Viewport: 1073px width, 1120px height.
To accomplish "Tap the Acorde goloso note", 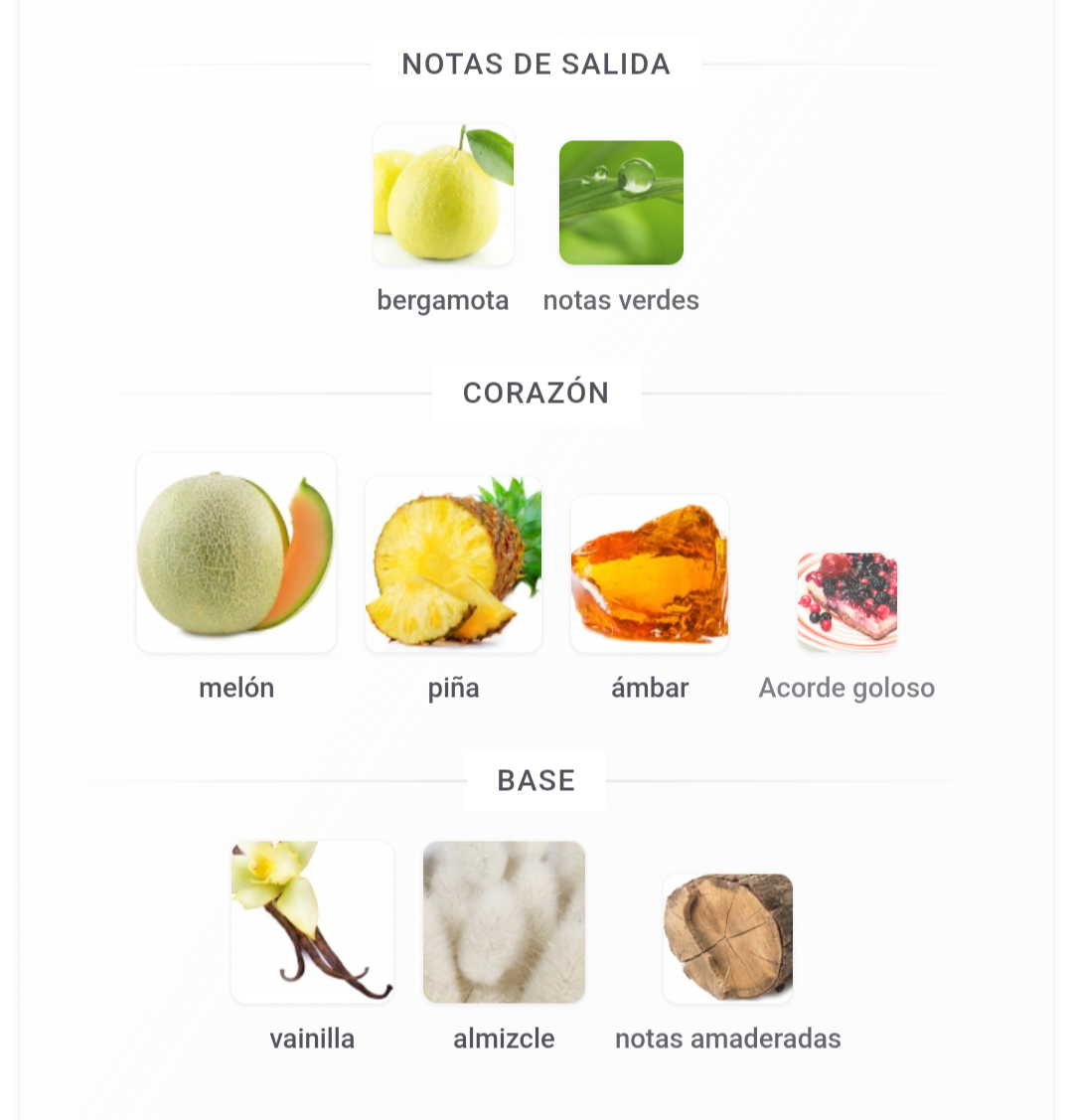I will tap(846, 602).
